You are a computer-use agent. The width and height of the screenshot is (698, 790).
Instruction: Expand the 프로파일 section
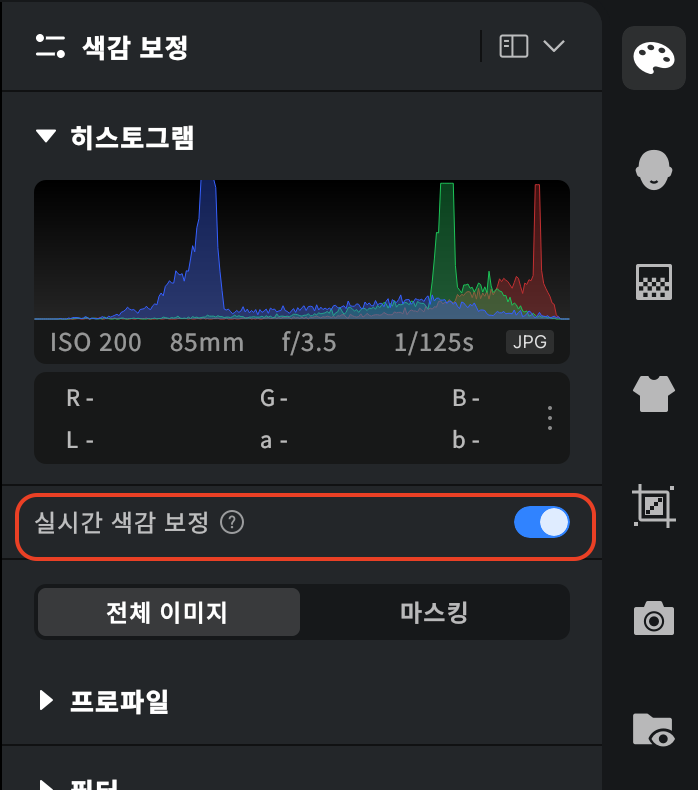coord(45,701)
